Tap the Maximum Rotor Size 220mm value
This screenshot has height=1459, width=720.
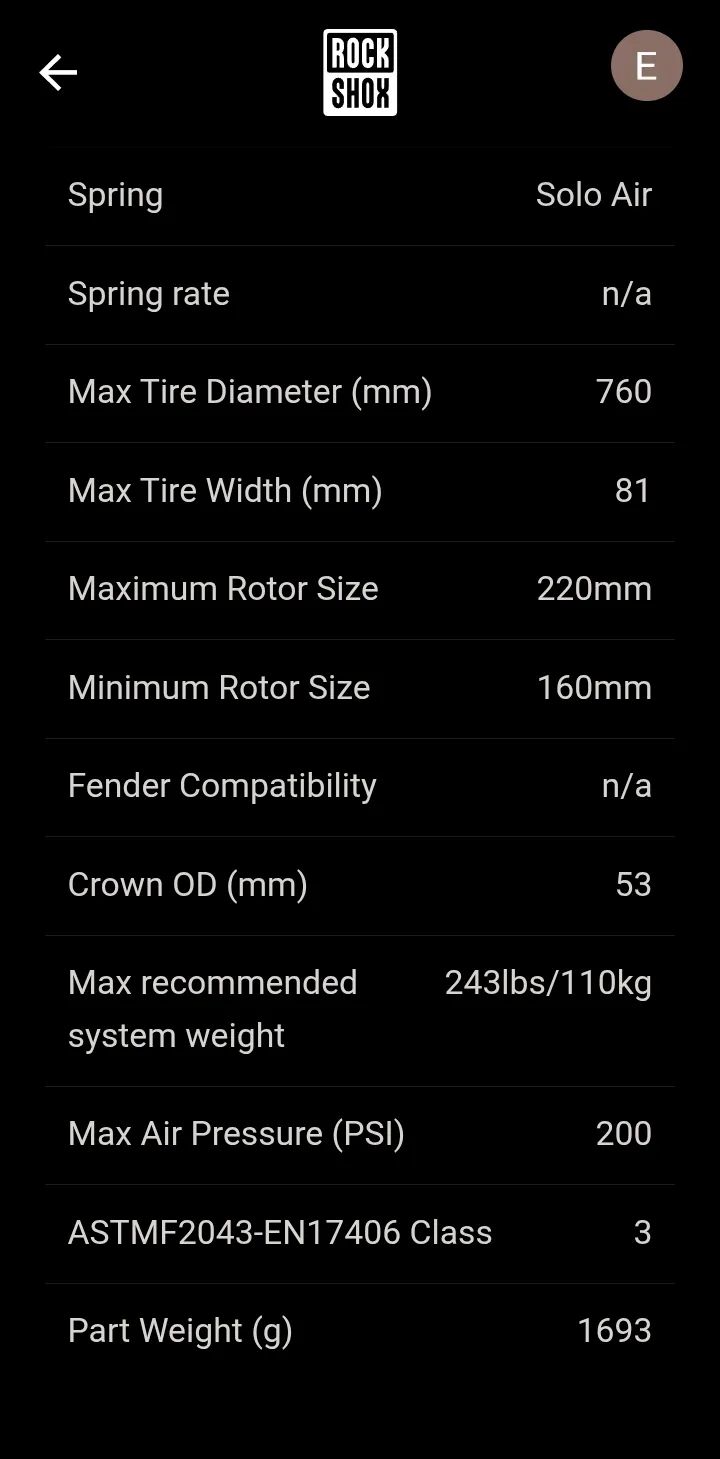(592, 588)
